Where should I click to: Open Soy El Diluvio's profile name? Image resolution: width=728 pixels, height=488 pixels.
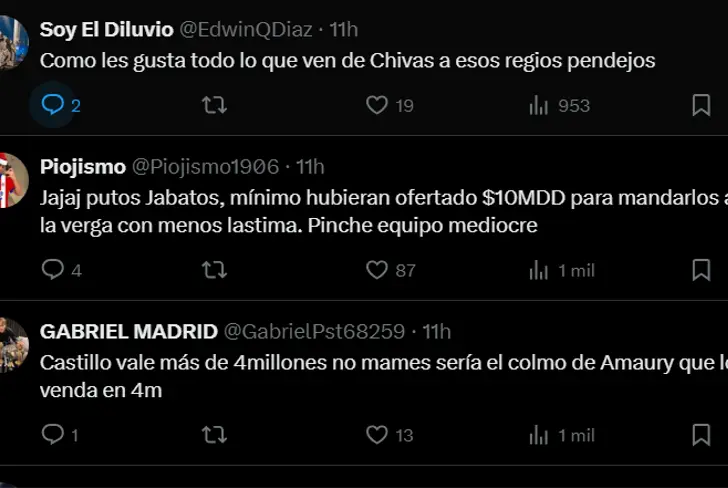(106, 30)
